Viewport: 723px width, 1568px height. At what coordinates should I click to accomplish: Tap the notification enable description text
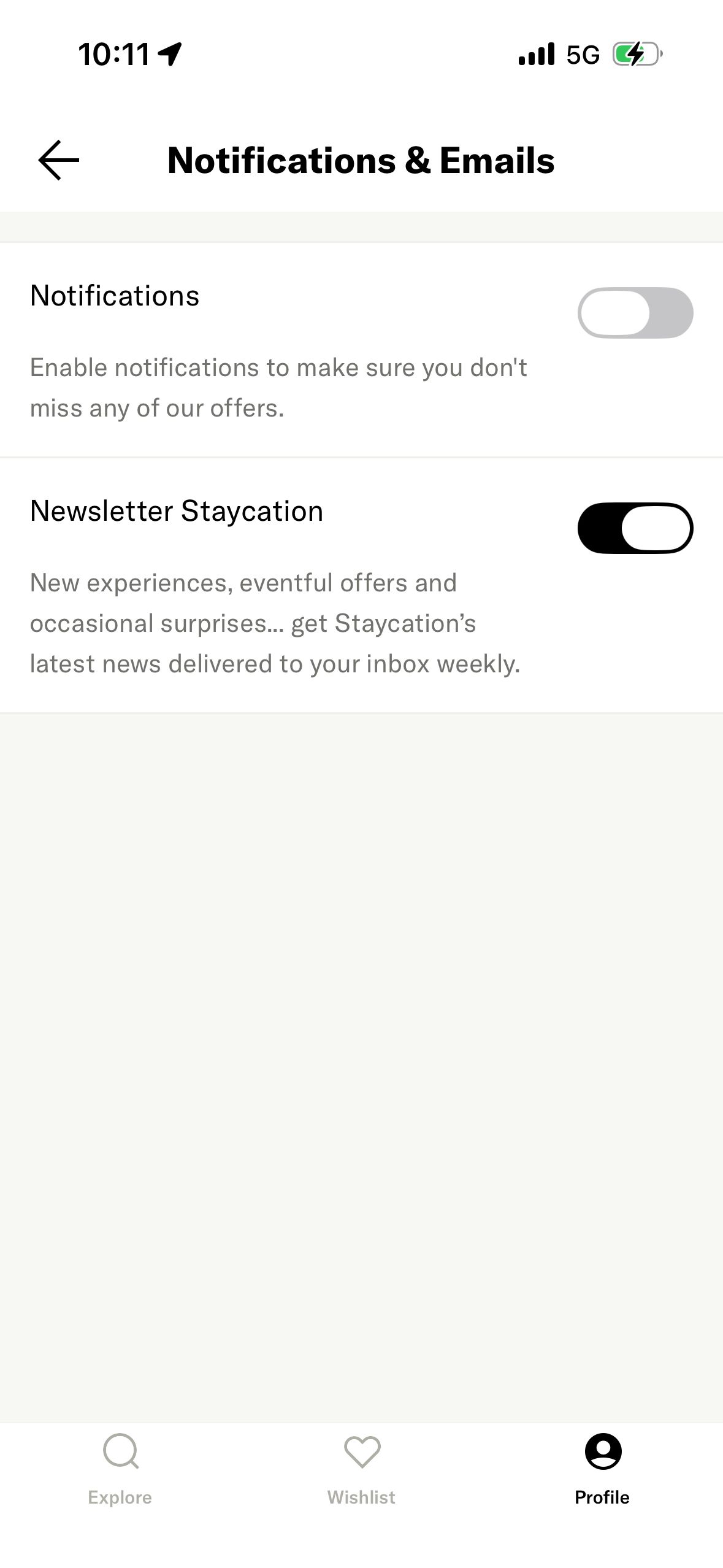click(279, 386)
